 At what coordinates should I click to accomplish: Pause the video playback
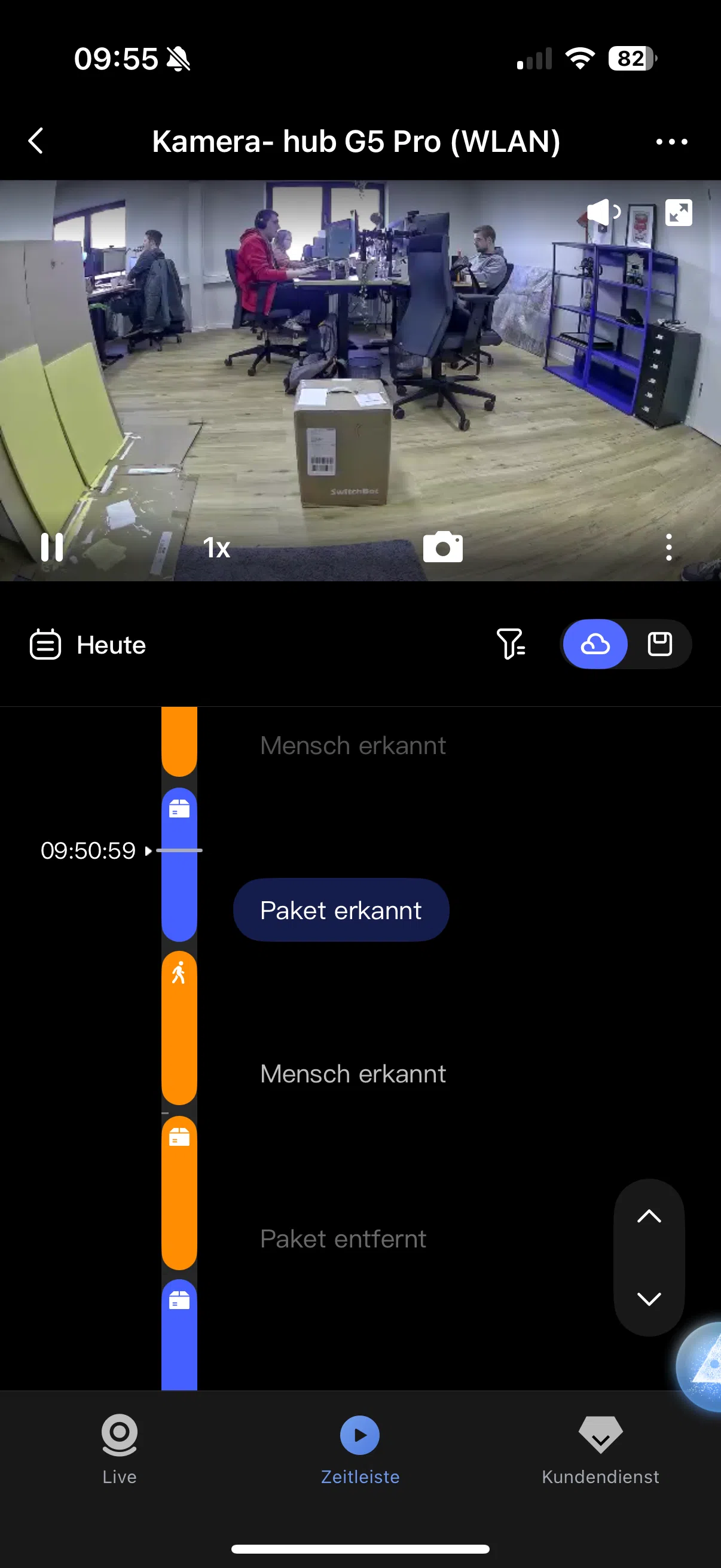52,547
